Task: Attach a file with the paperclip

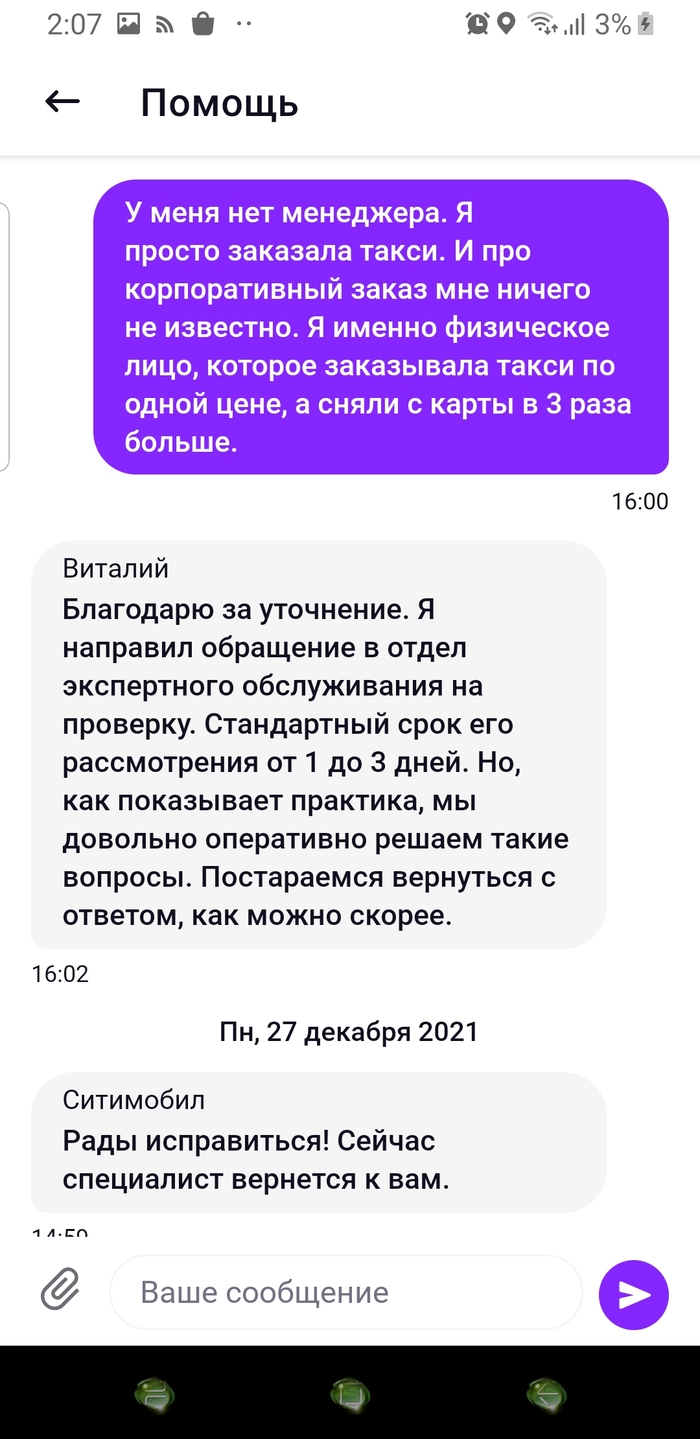Action: click(60, 1290)
